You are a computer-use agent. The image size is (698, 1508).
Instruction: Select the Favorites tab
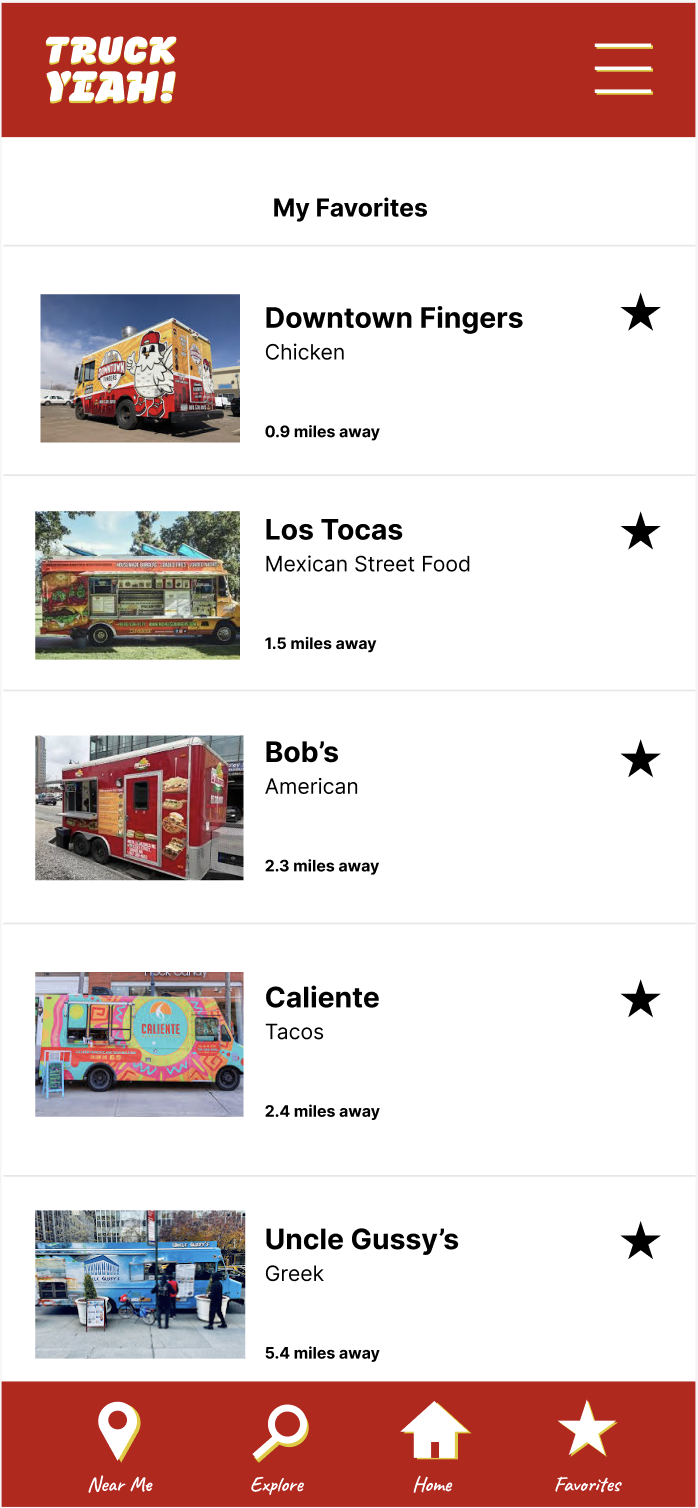588,1445
